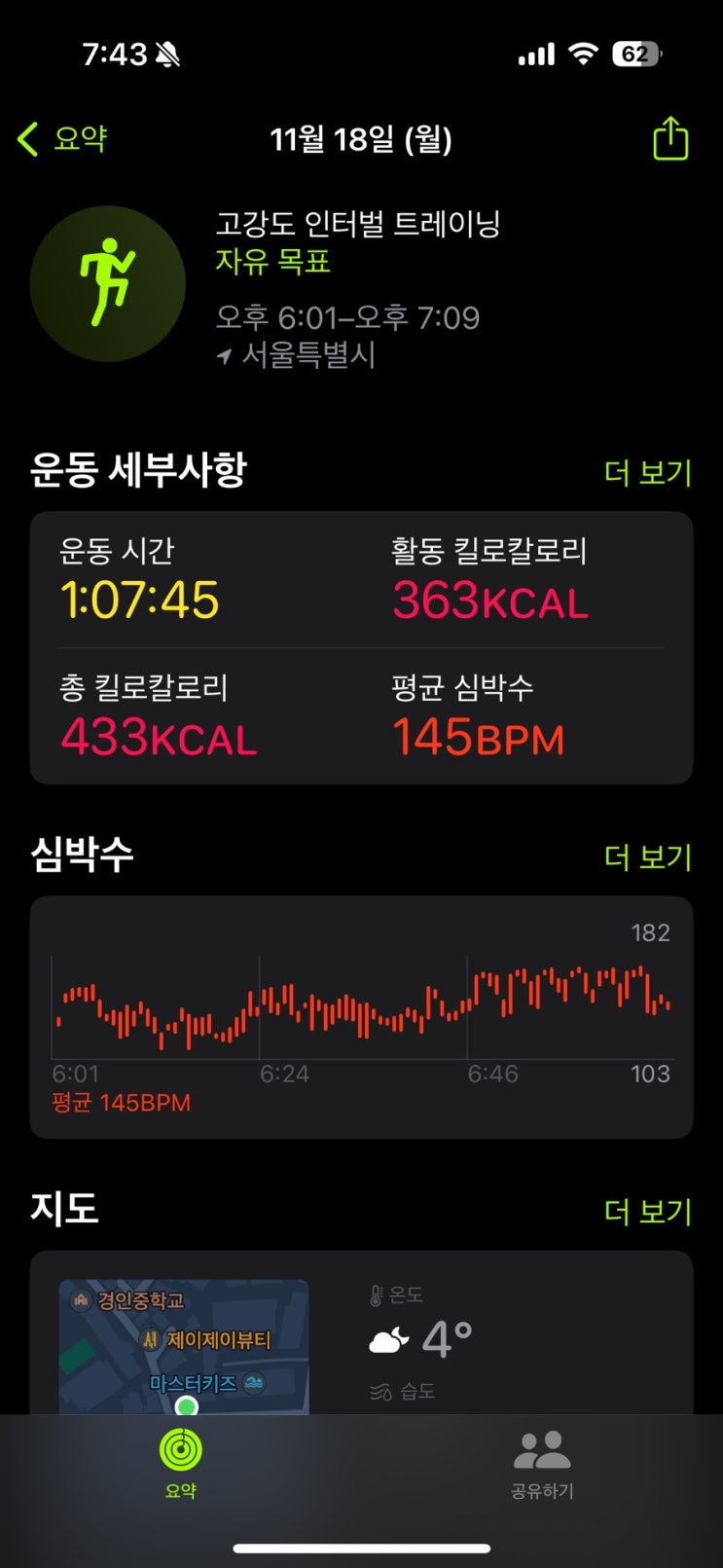Open the workout details card
This screenshot has height=1568, width=723.
point(361,647)
